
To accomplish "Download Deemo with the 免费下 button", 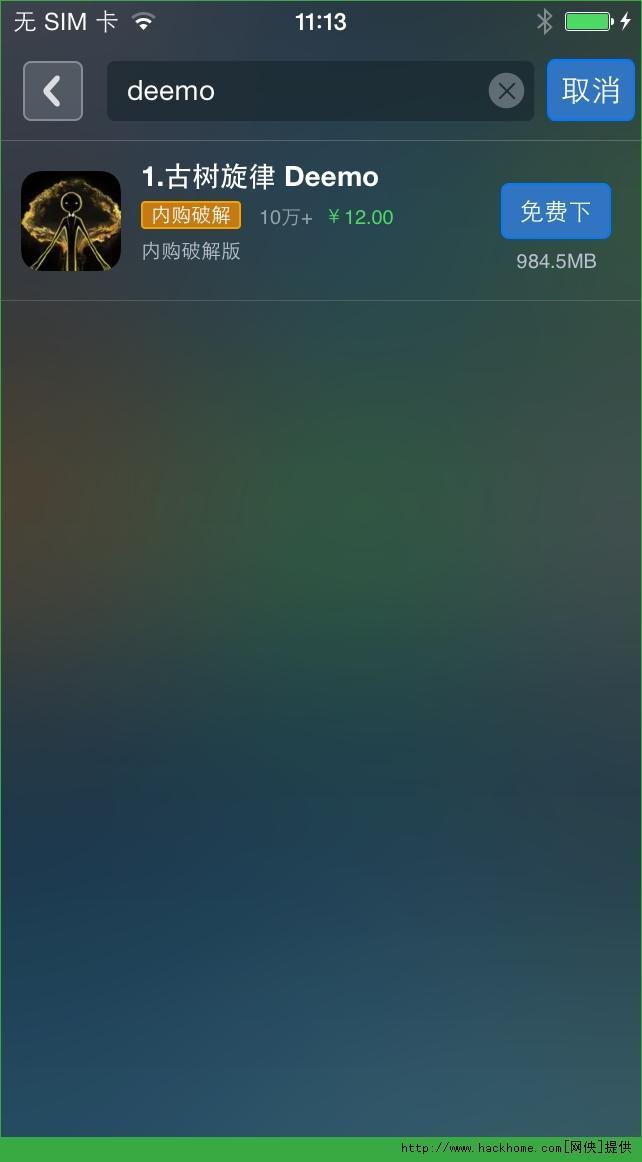I will click(555, 212).
